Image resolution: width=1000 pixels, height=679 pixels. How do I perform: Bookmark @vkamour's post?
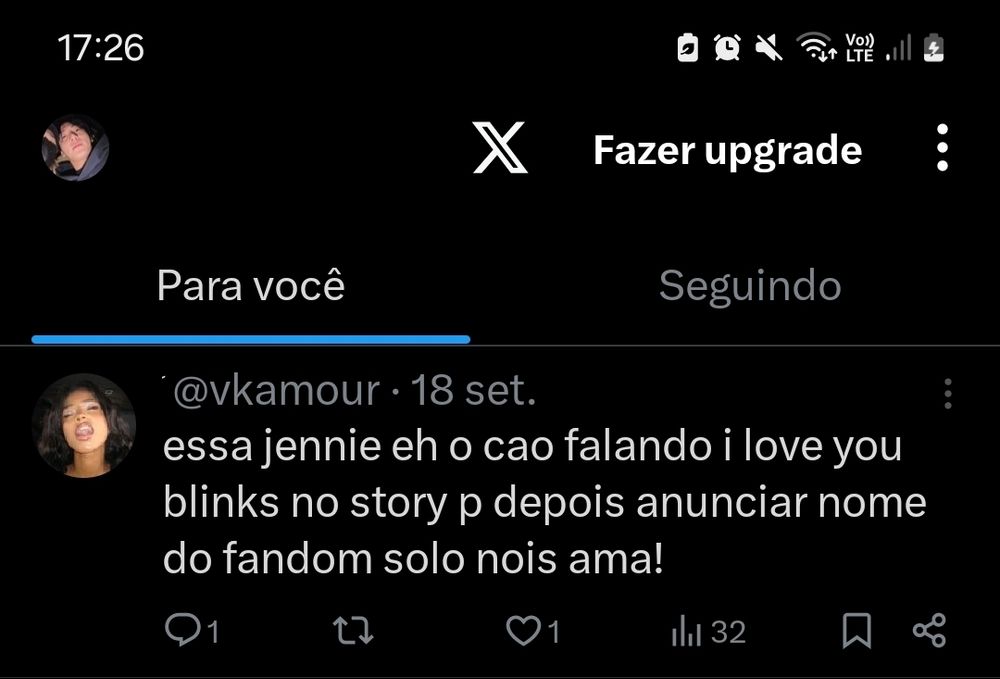tap(856, 631)
